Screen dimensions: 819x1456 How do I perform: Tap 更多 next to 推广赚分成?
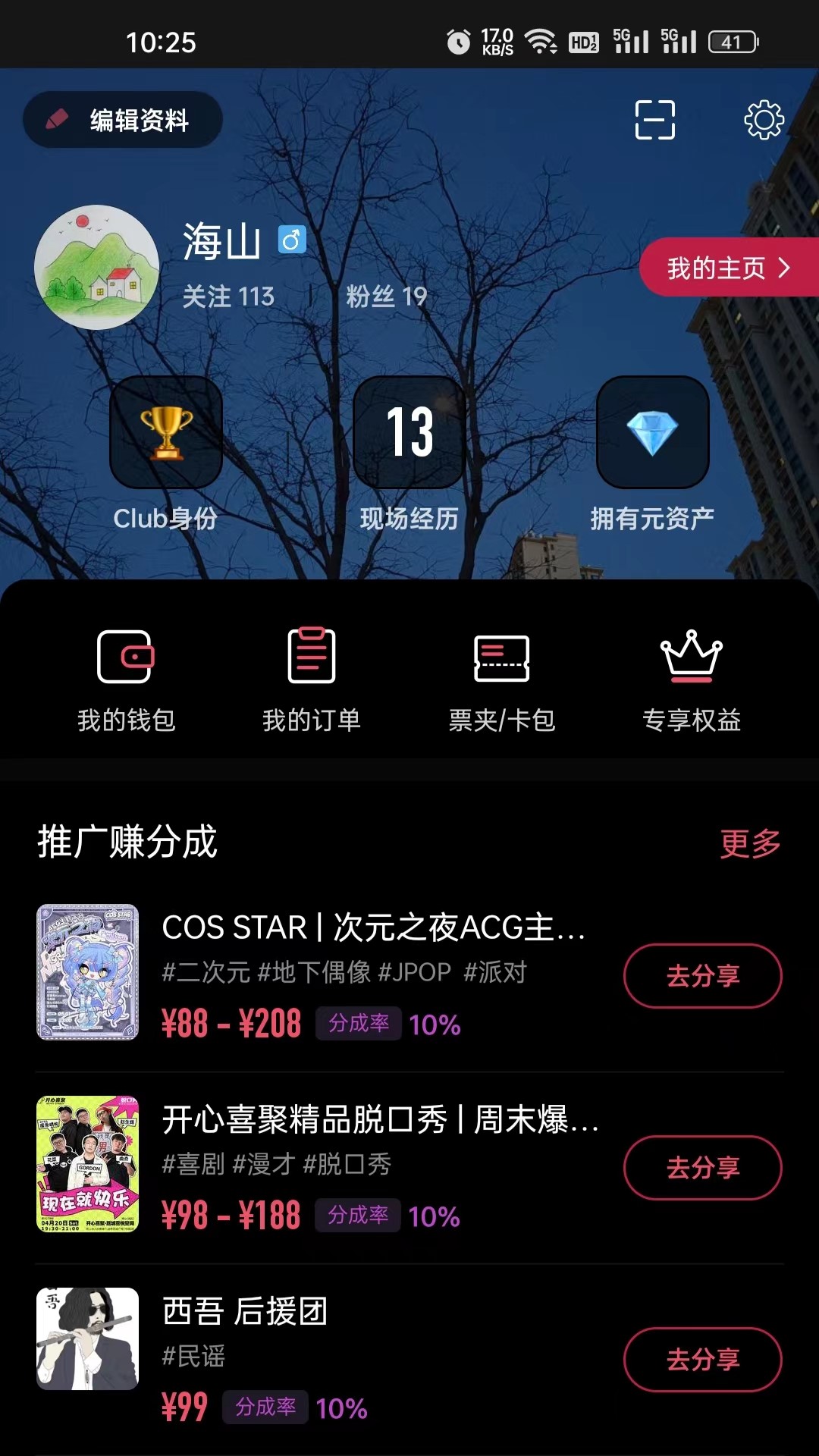click(x=750, y=843)
